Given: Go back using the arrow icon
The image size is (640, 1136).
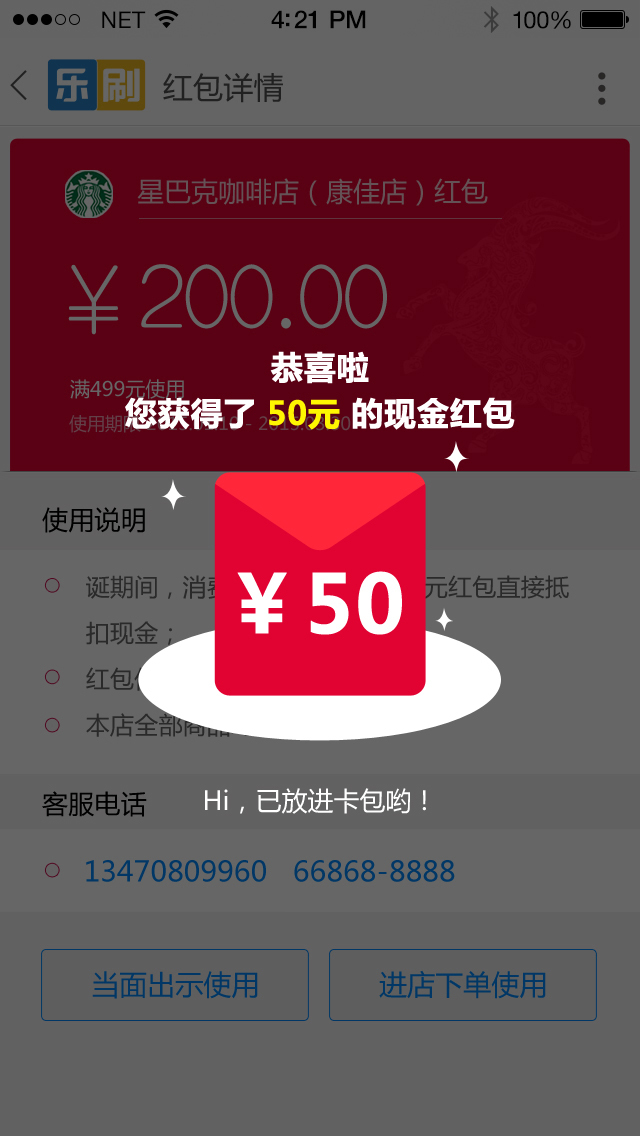Looking at the screenshot, I should click(20, 86).
